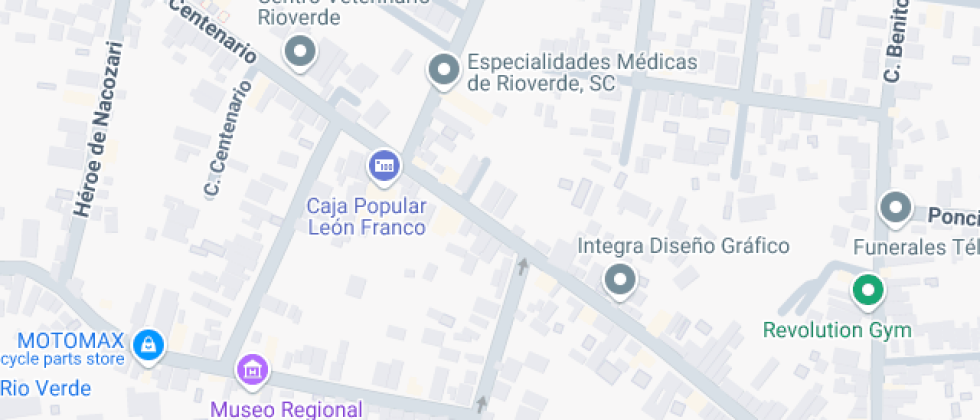Tap the Funerales place marker
980x420 pixels.
point(894,209)
